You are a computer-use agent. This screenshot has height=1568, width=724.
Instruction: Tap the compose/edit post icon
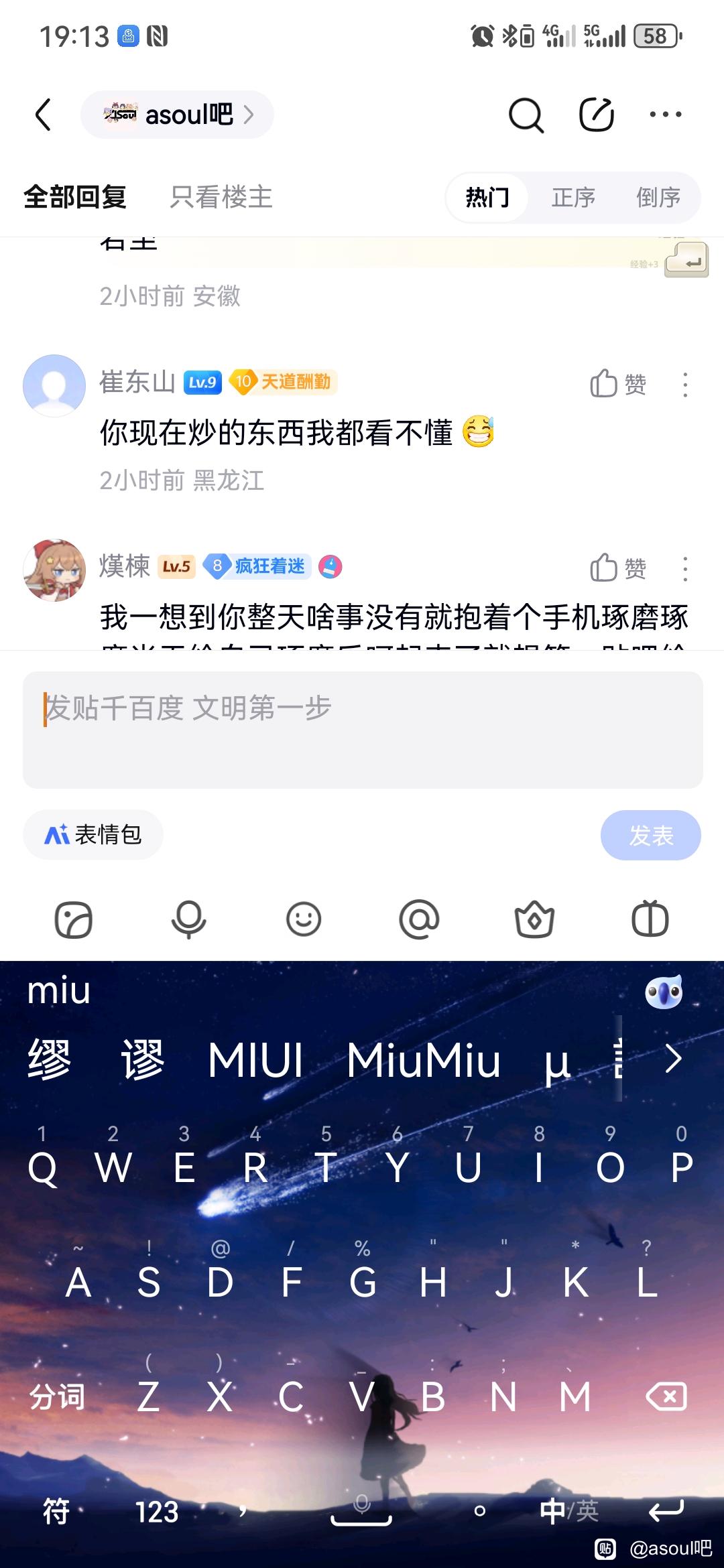coord(596,115)
